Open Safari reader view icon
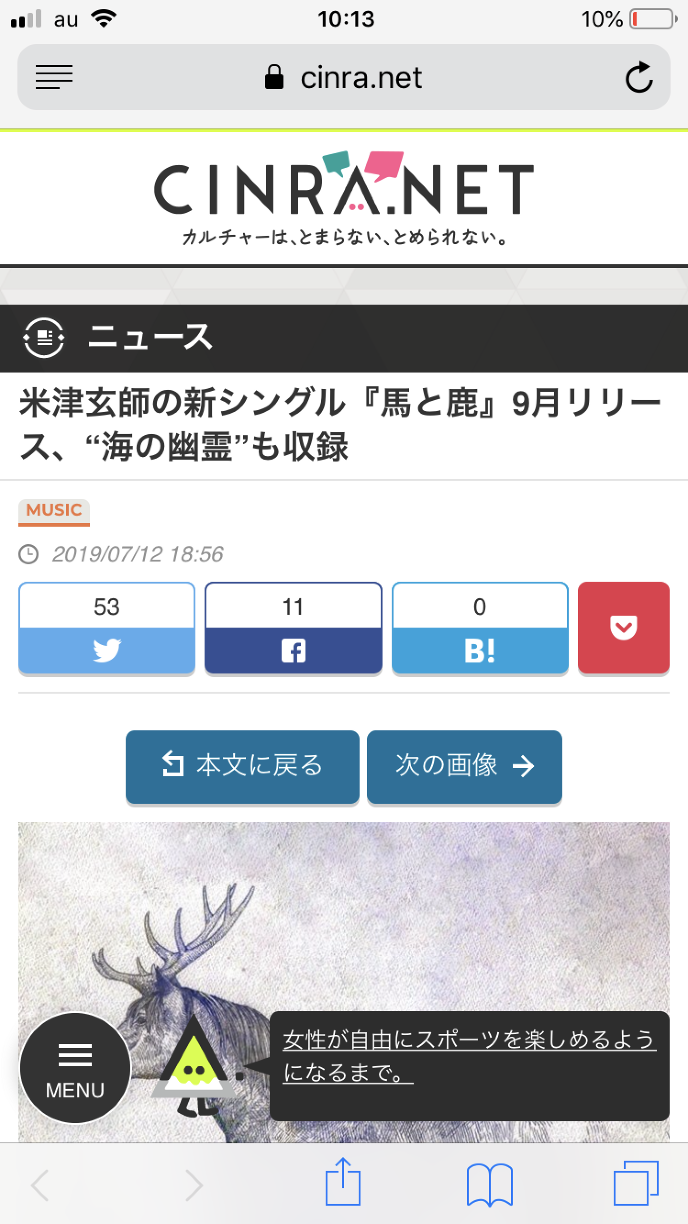The image size is (688, 1224). tap(54, 77)
